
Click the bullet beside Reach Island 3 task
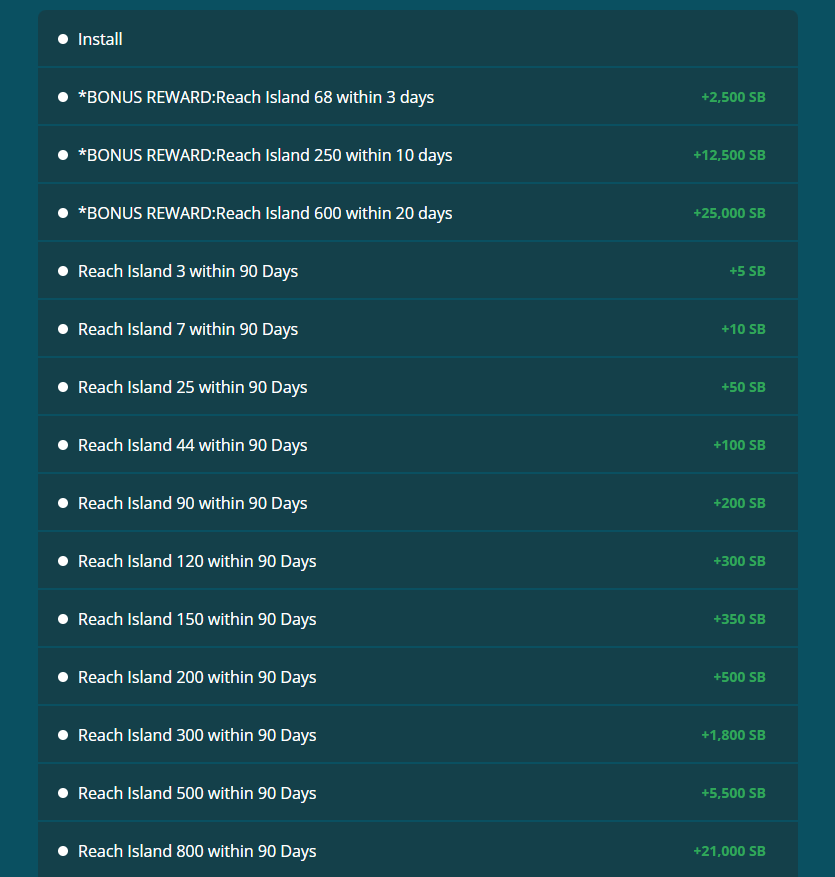point(62,271)
